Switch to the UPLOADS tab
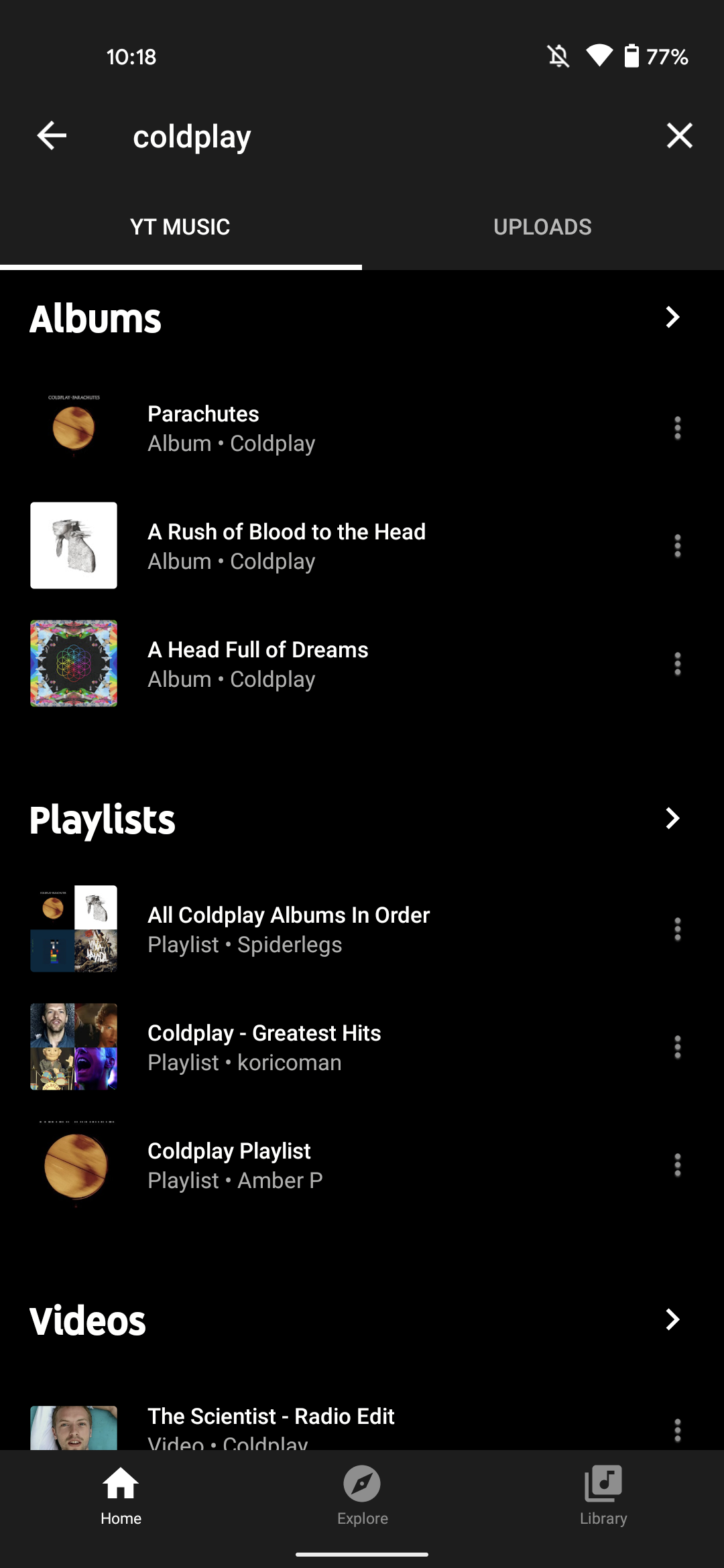 tap(543, 226)
